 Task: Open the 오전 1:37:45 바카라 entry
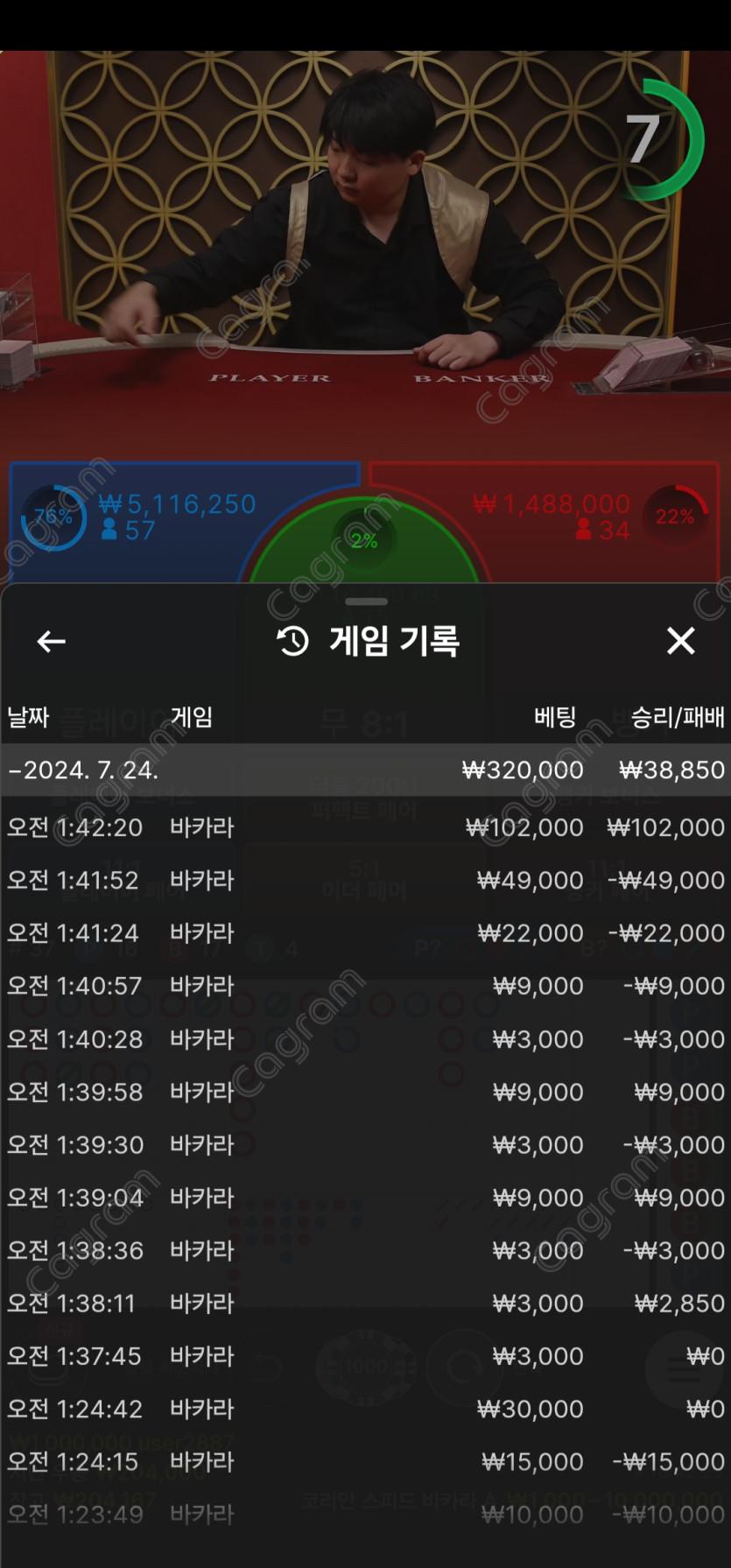(365, 1356)
